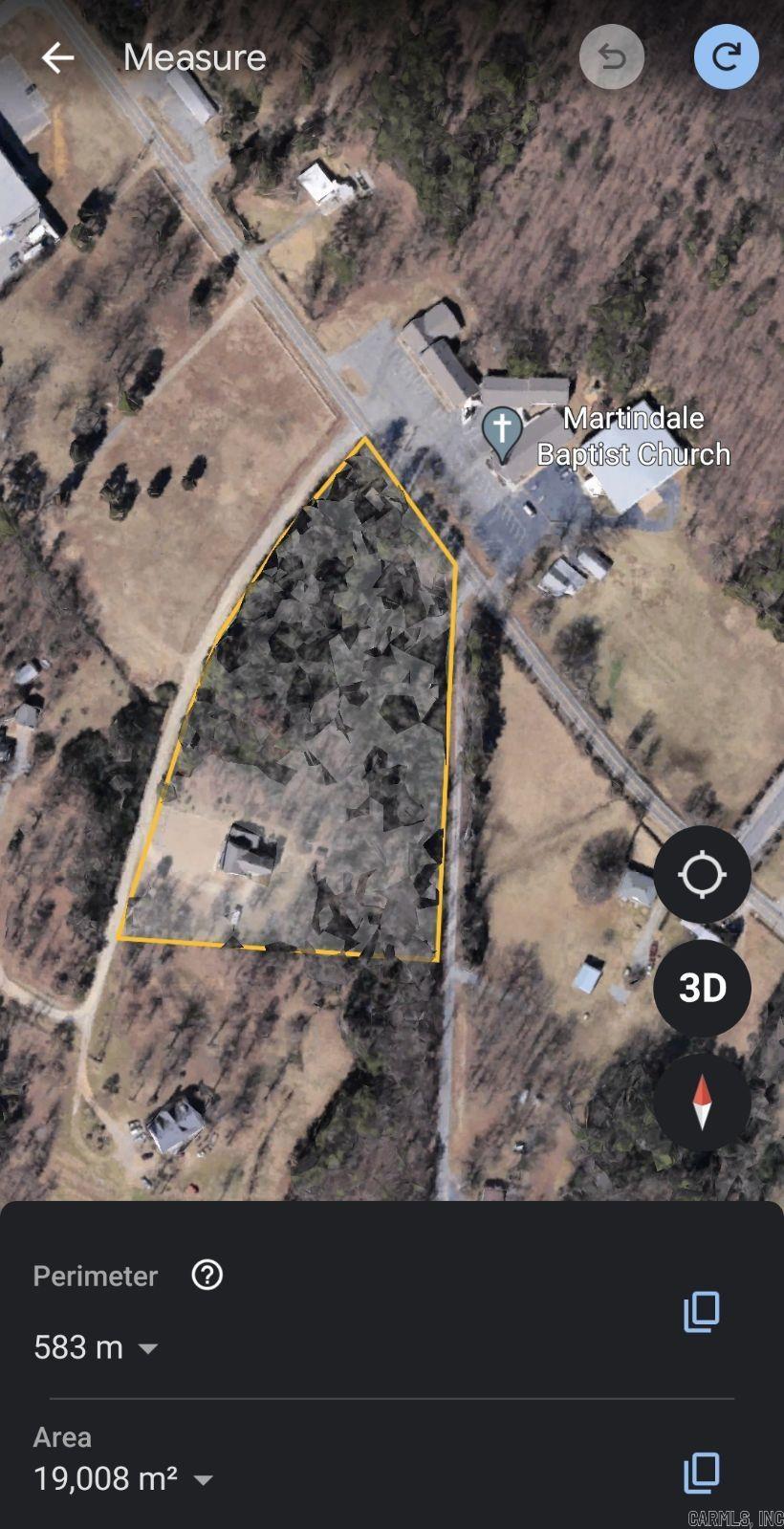Go back from the Measure screen

[57, 57]
